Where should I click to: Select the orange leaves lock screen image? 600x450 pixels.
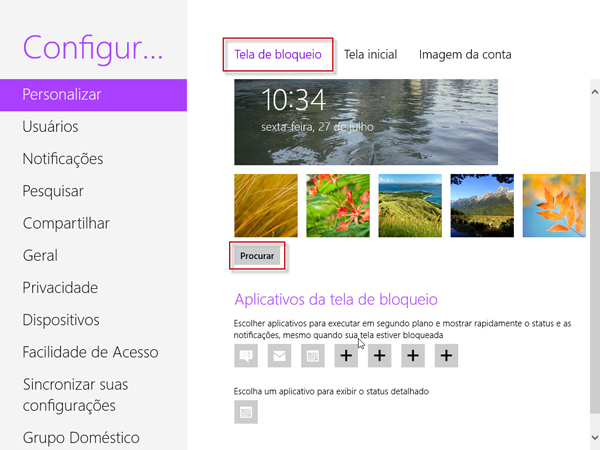pyautogui.click(x=554, y=205)
